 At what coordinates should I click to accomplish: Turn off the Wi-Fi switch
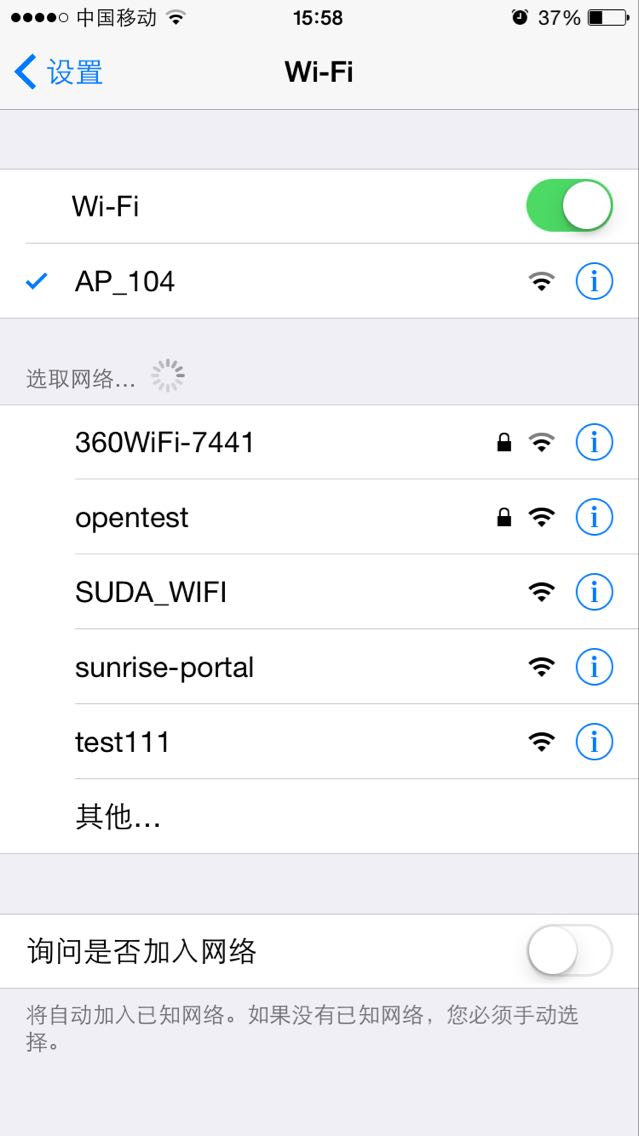pos(568,206)
